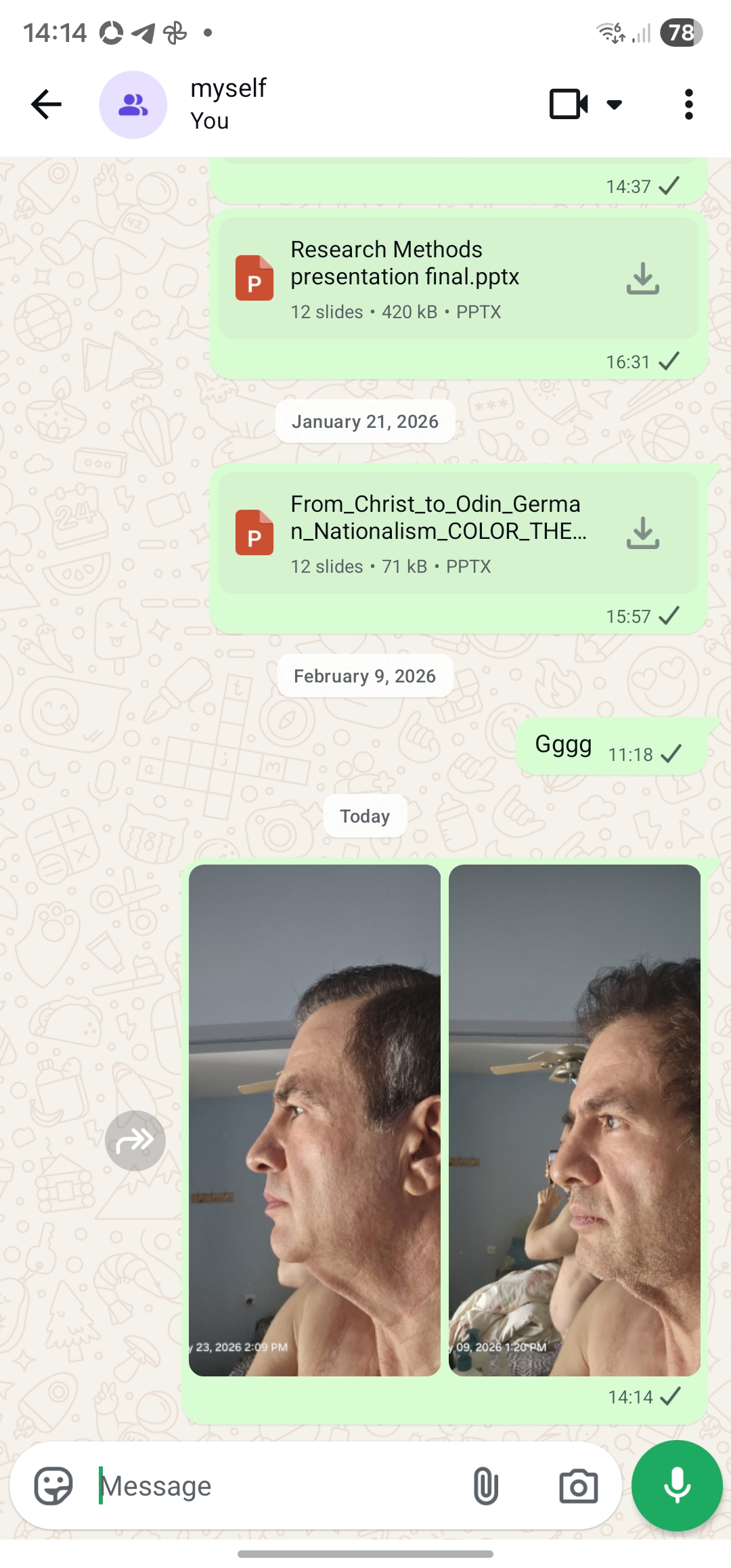Record a voice message

pyautogui.click(x=677, y=1486)
